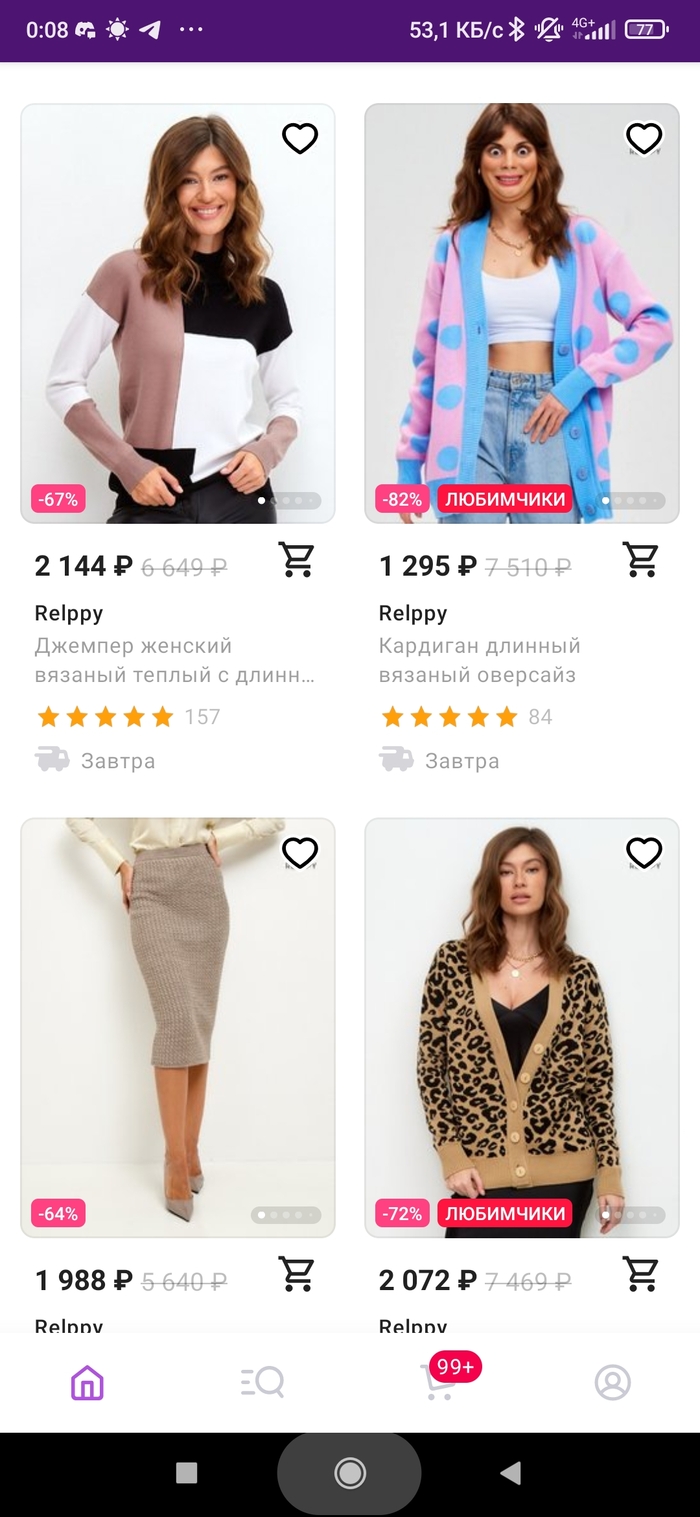Add leopard print cardigan to favorites

[x=643, y=853]
